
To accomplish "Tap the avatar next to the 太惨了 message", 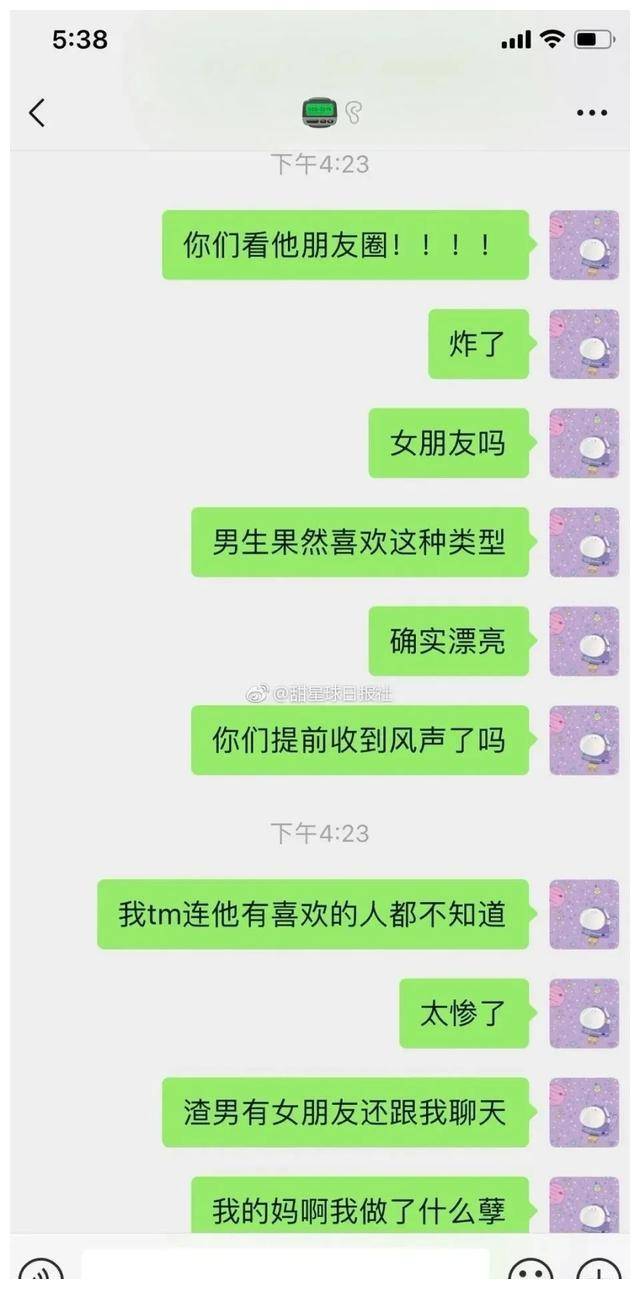I will [x=584, y=1013].
